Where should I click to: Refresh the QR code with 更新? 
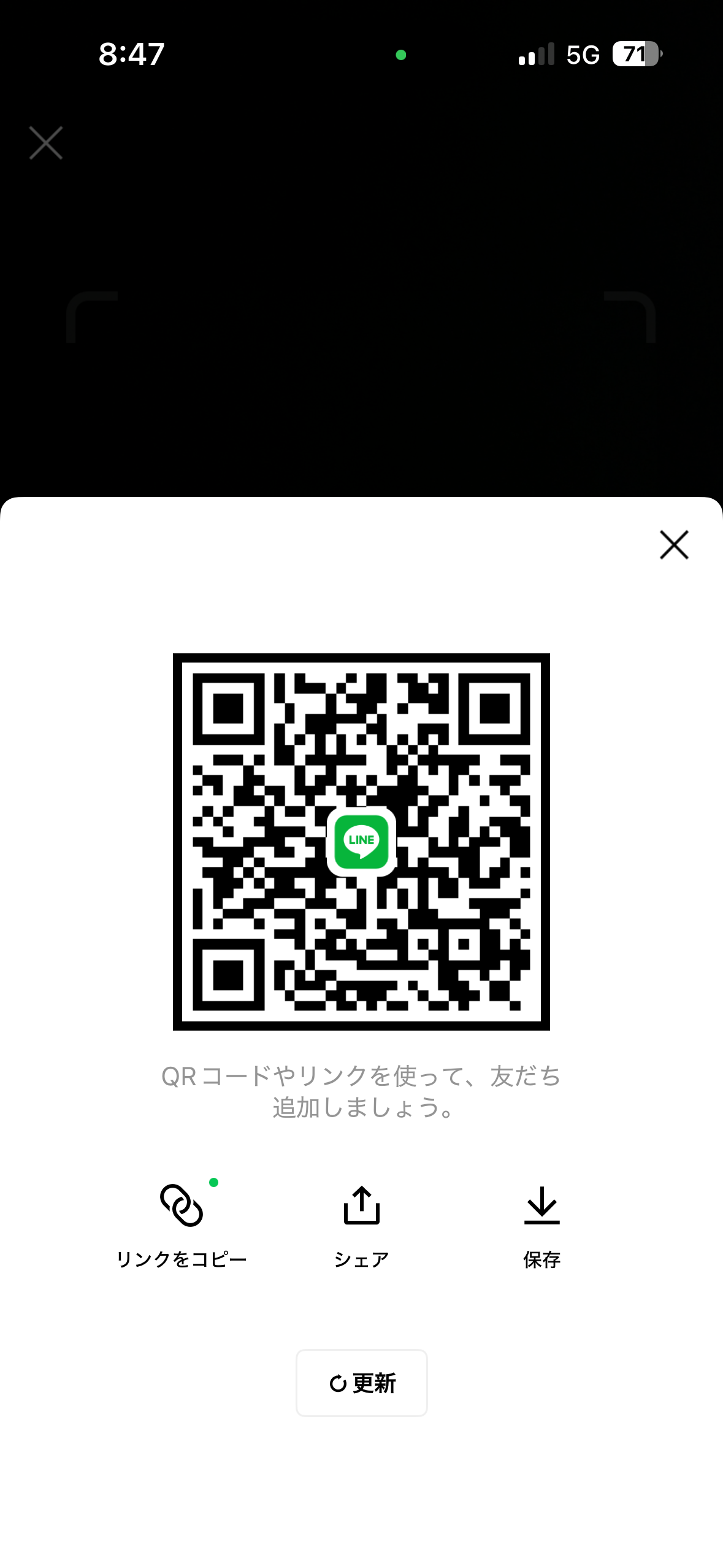coord(361,1383)
